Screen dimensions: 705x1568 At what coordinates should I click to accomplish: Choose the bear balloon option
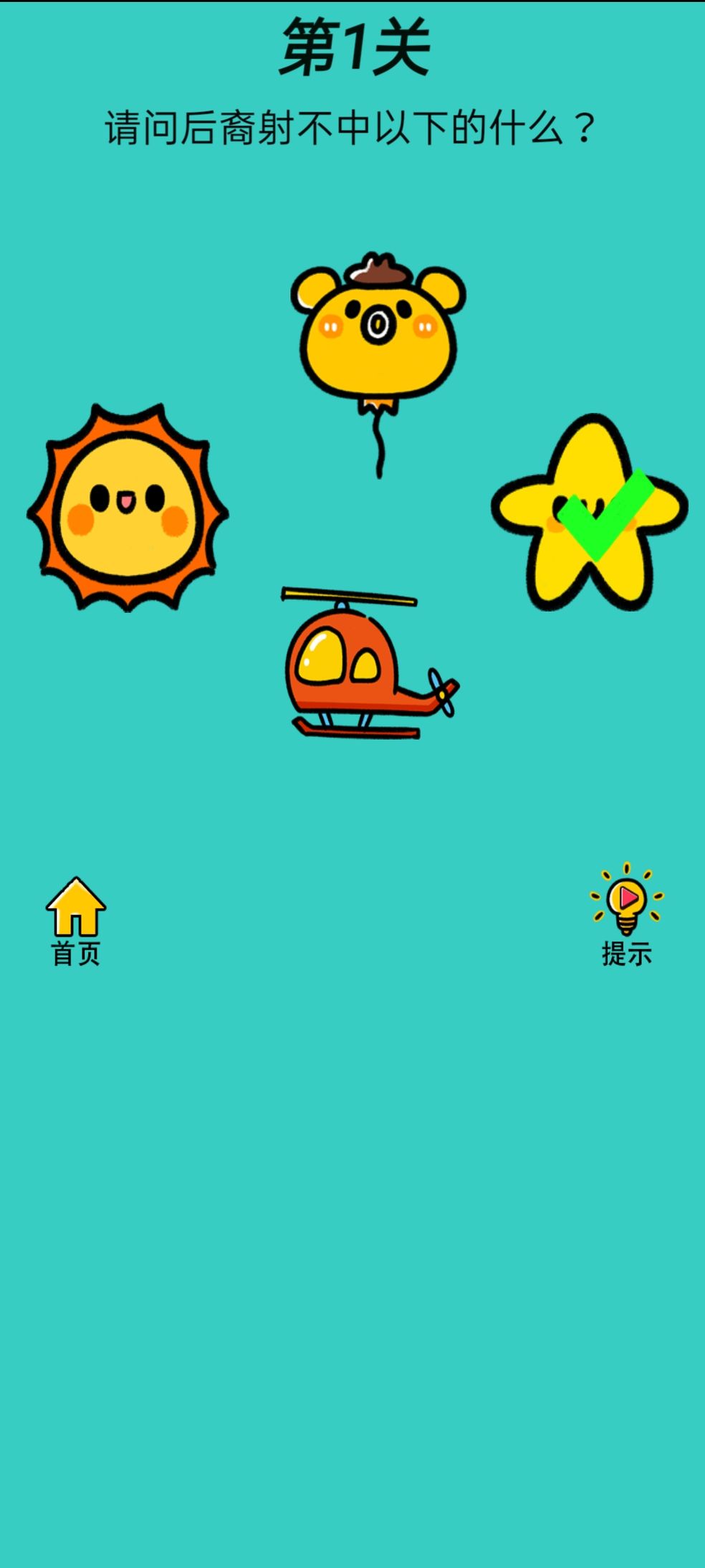378,337
